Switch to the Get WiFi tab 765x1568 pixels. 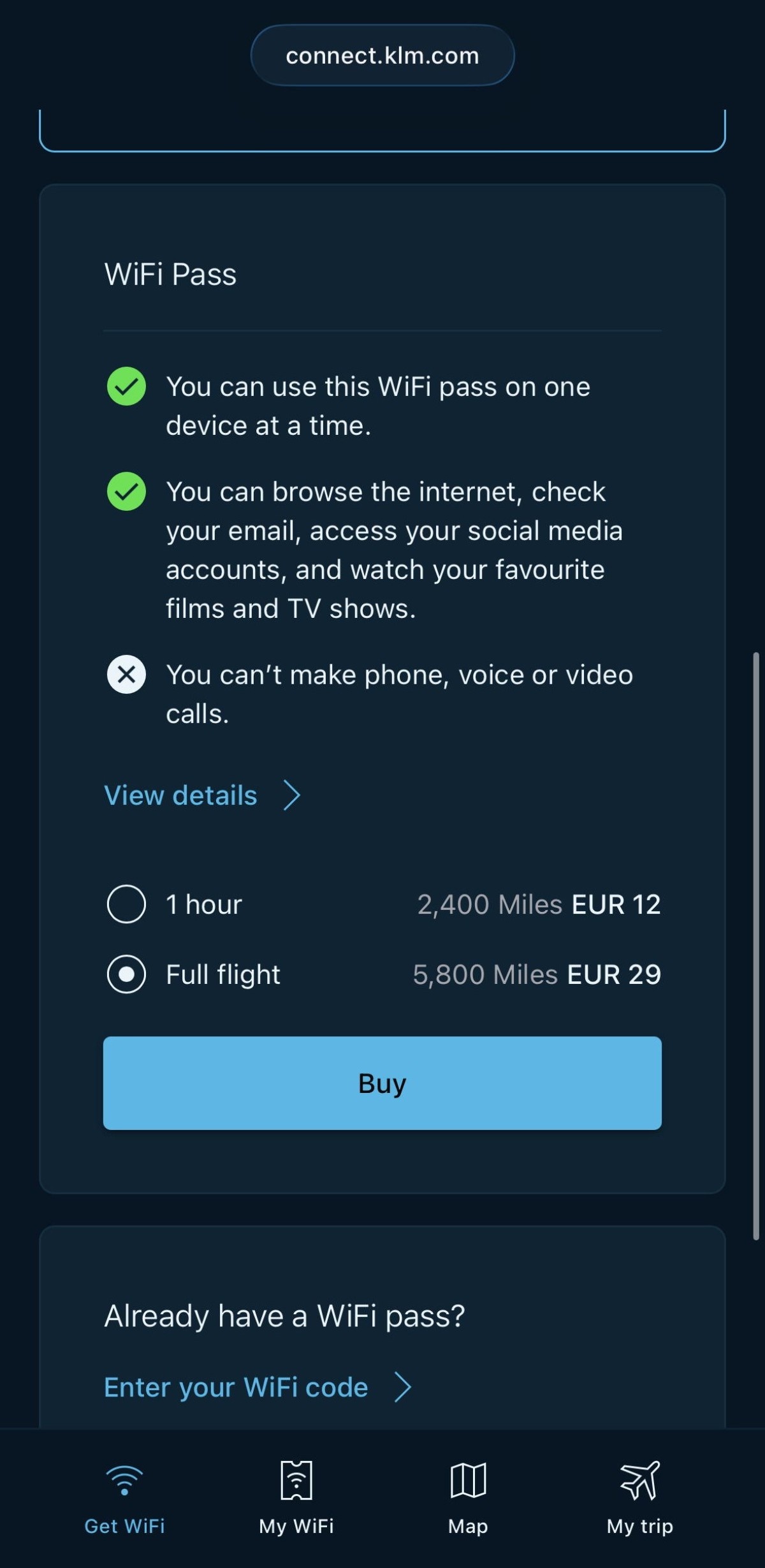(124, 1496)
